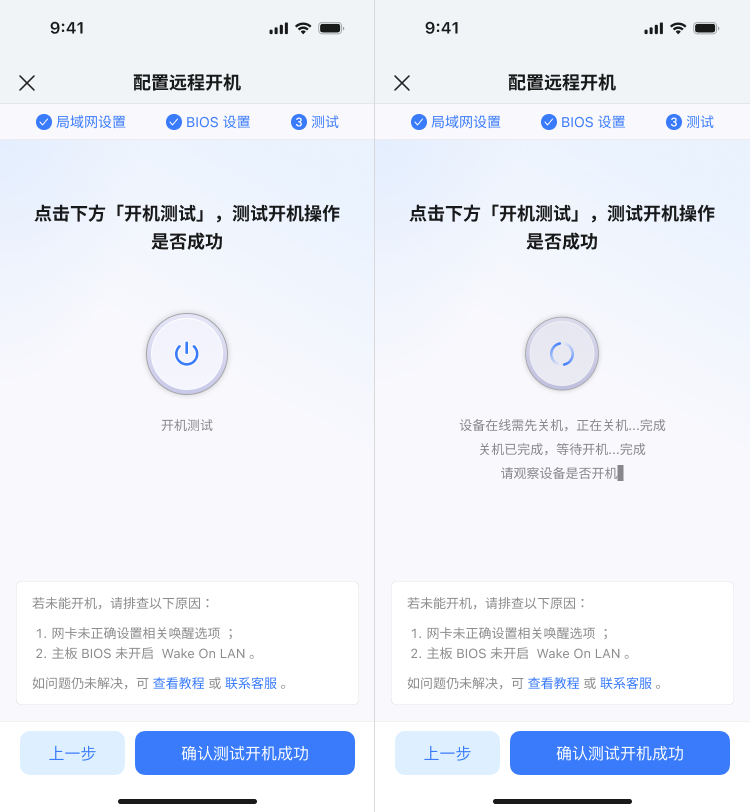This screenshot has height=812, width=750.
Task: Open 查看教程 link below the power-icon screen
Action: [x=178, y=683]
